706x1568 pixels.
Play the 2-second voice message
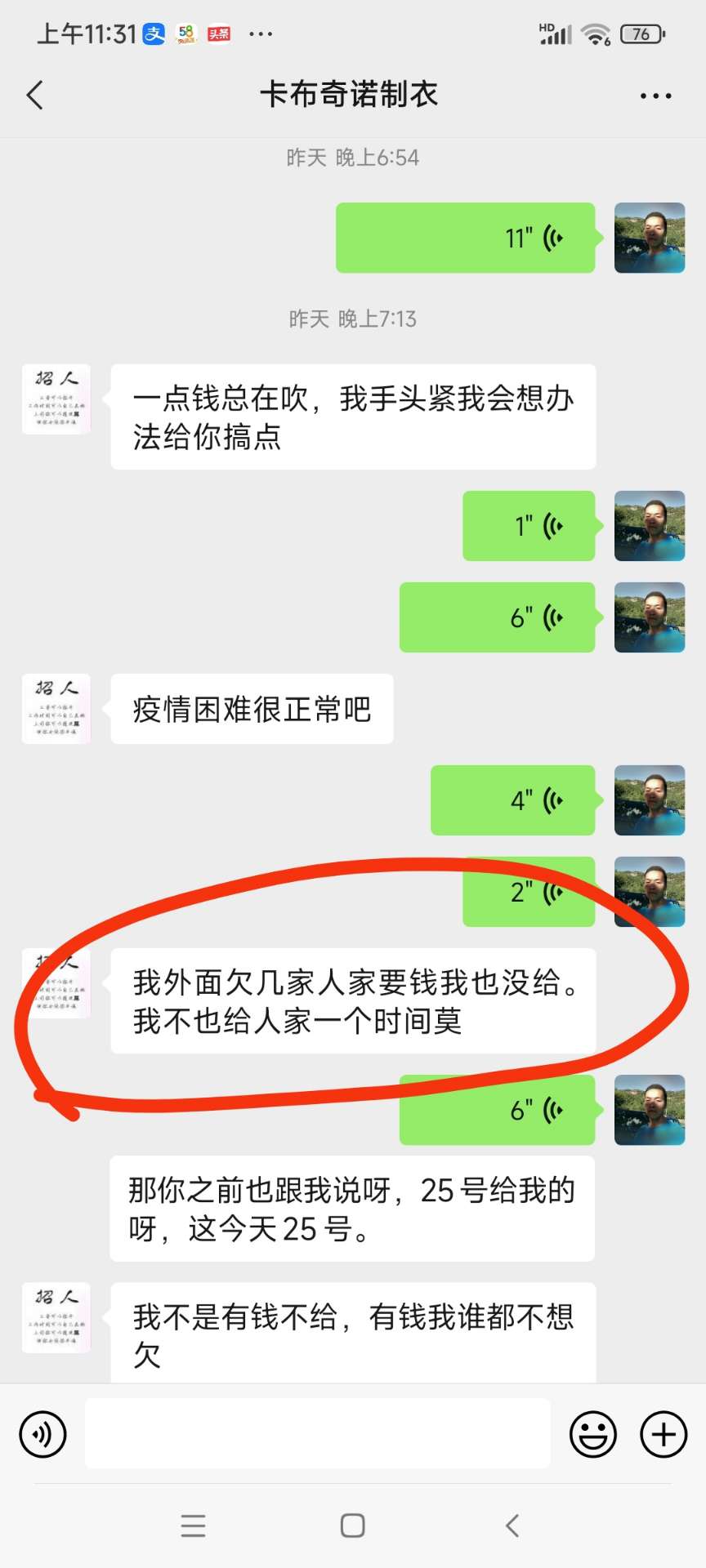(529, 892)
